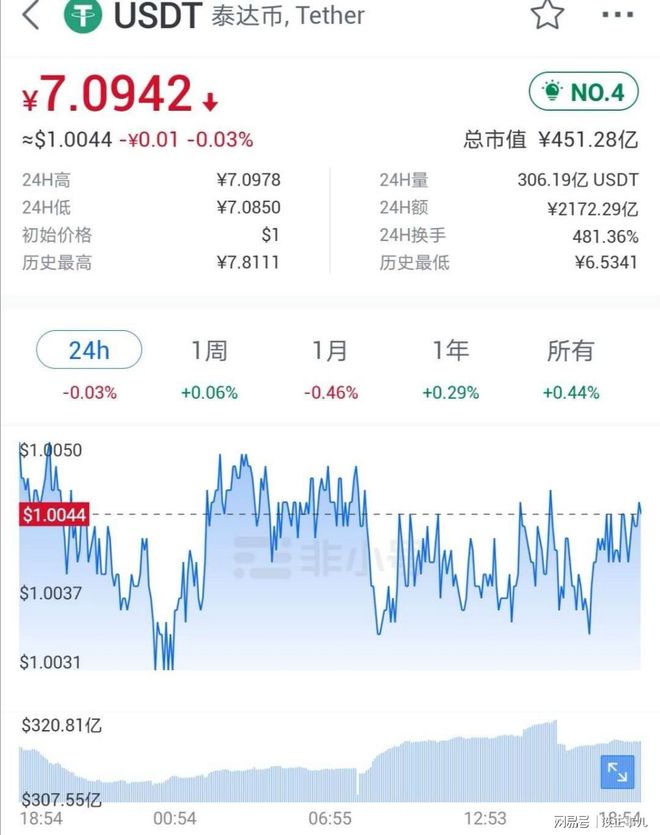Add USDT to favorites with the star
The width and height of the screenshot is (660, 835).
[x=546, y=15]
